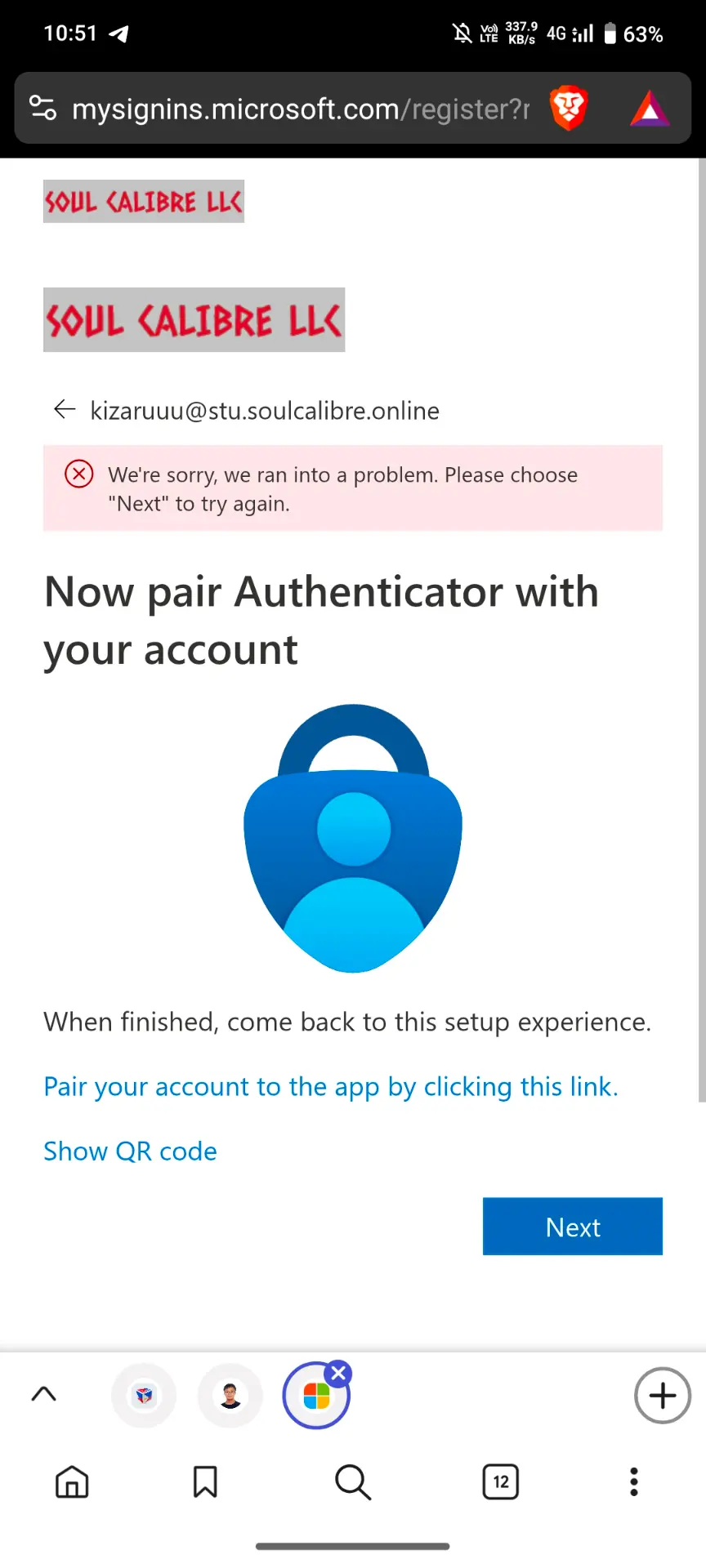This screenshot has width=706, height=1568.
Task: Go to browser home page
Action: [x=72, y=1481]
